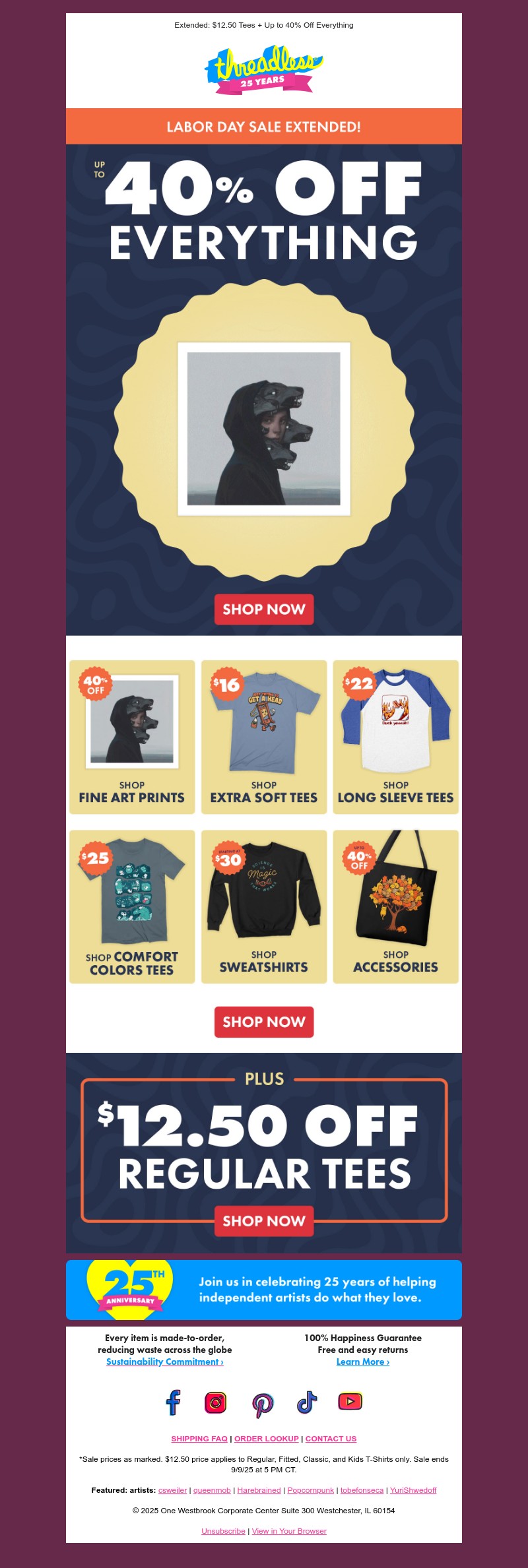This screenshot has height=1568, width=528.
Task: Open the Accessories tile
Action: click(395, 906)
